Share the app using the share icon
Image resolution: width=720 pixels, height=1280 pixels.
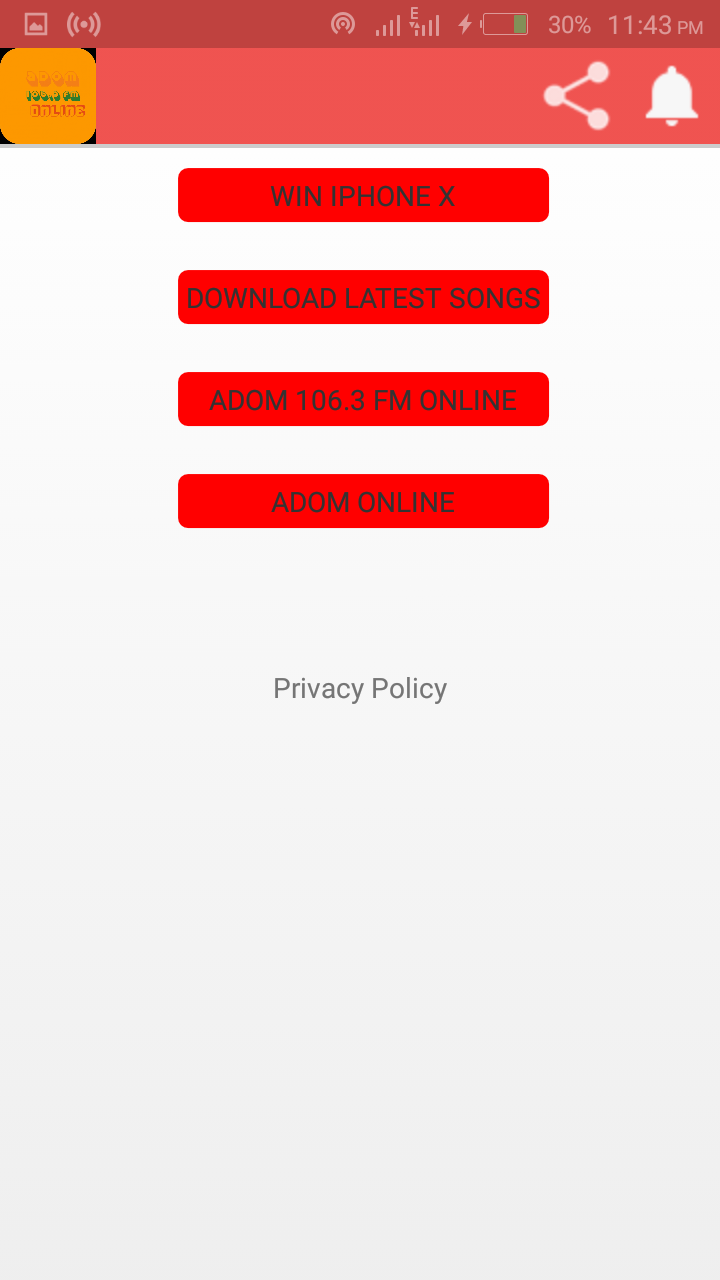point(577,96)
